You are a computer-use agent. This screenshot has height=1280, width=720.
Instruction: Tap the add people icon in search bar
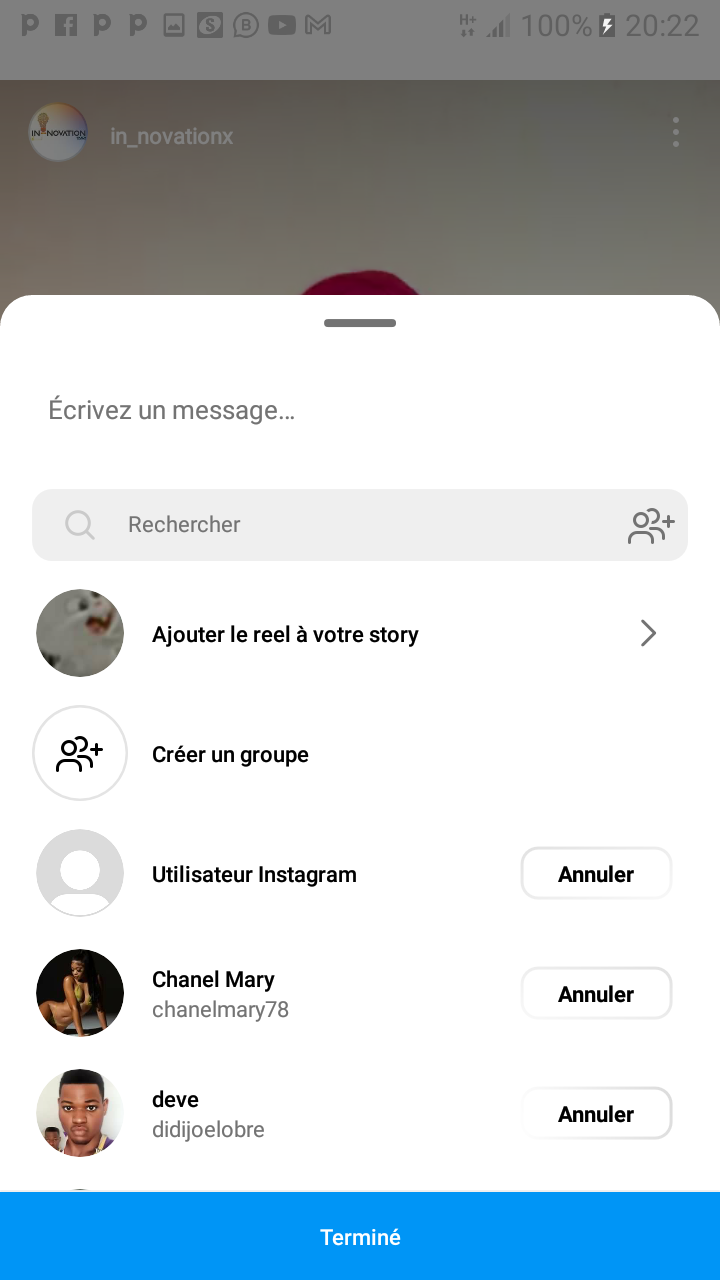(651, 525)
